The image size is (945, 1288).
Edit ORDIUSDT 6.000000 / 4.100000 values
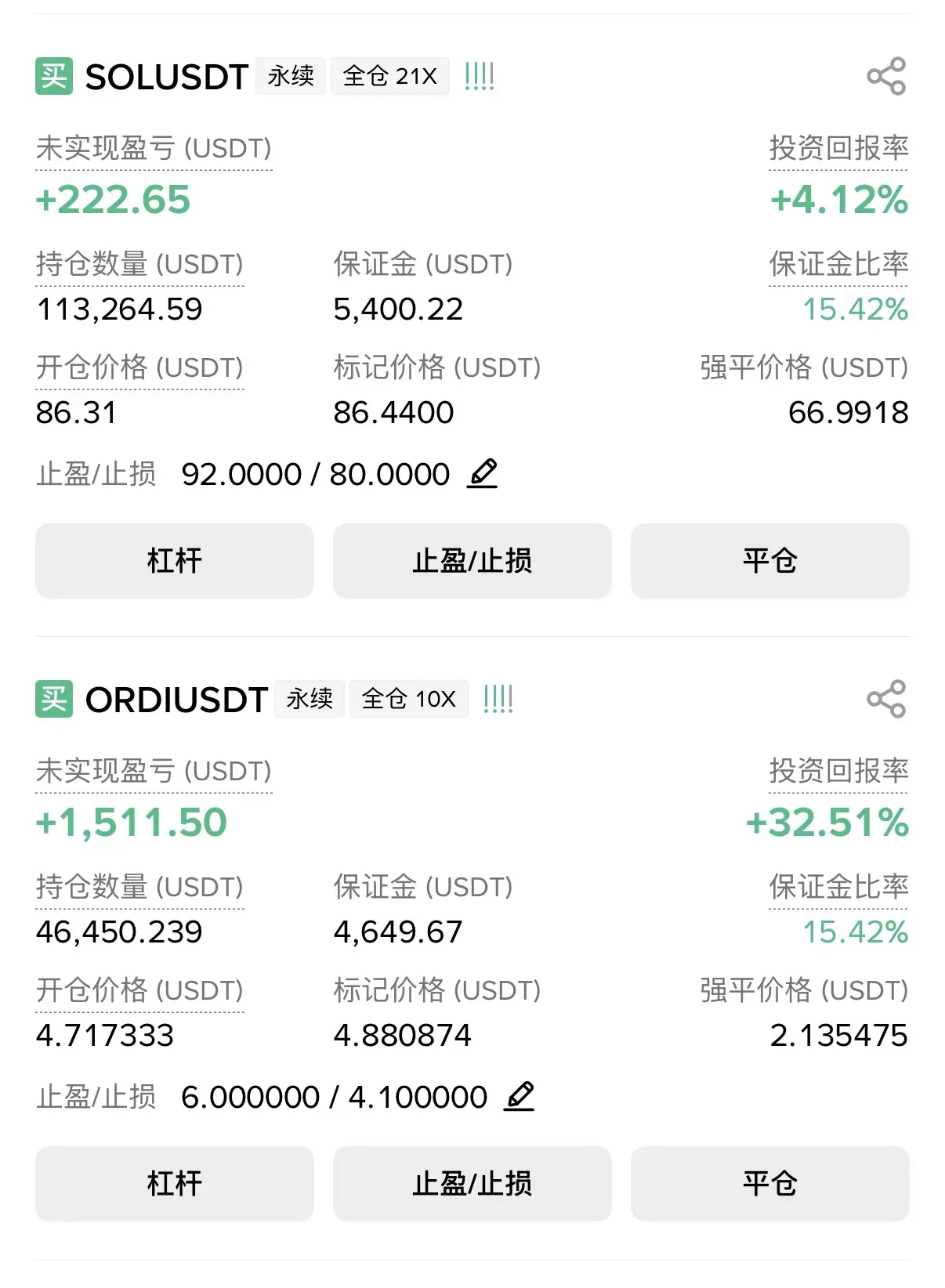(520, 1096)
